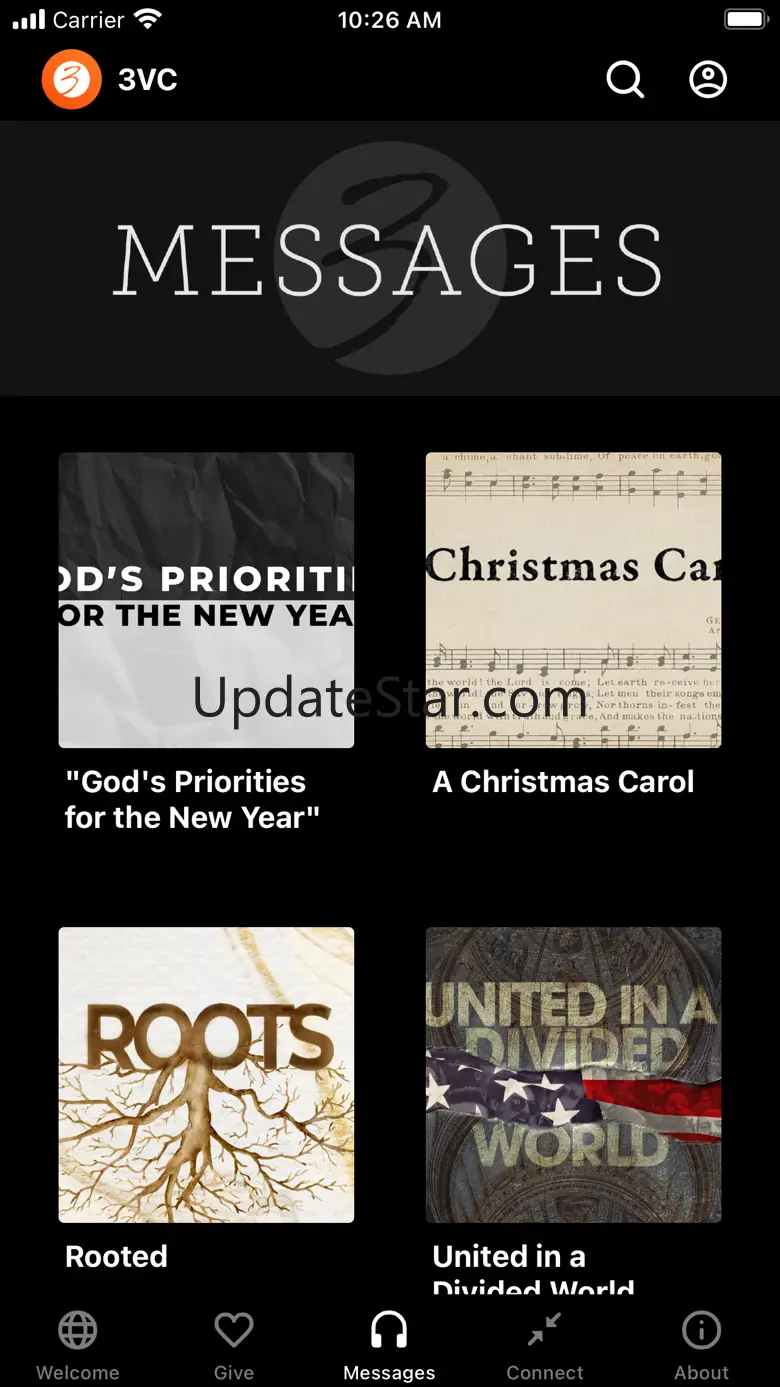Open the About tab

(x=701, y=1346)
